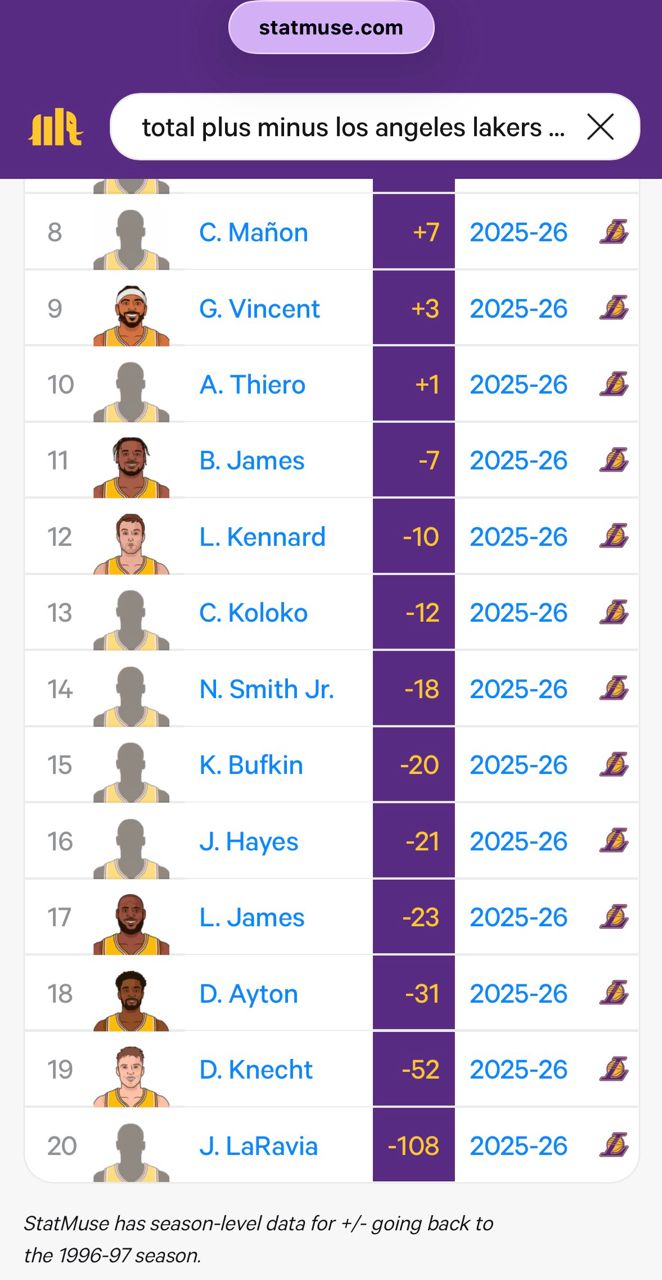
Task: Open D. Knecht player page
Action: click(x=255, y=1070)
